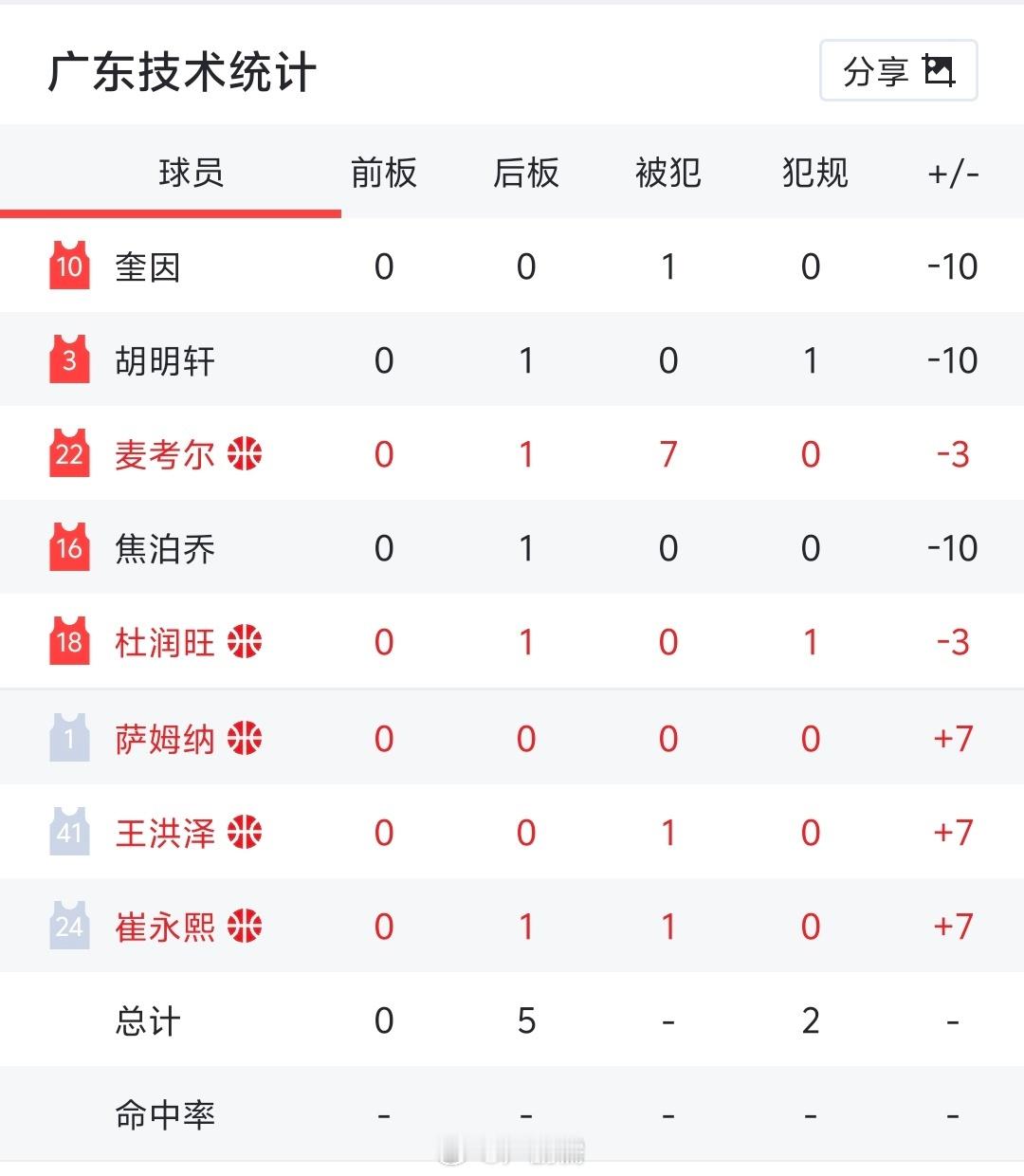Click 奎因's jersey number 10 icon
Screen dimensions: 1024x1176
68,266
